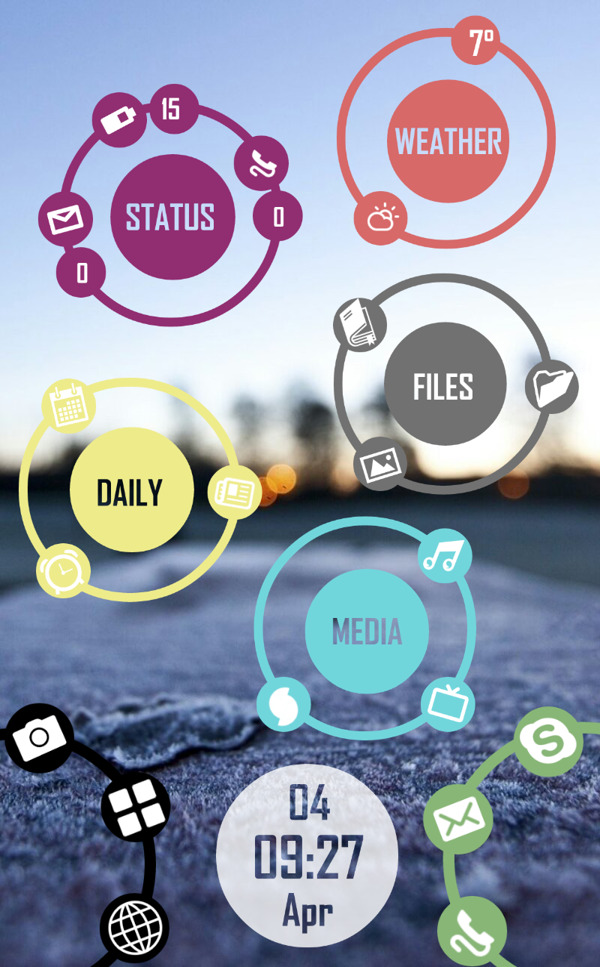
Task: Open the TV icon in Media
Action: click(x=447, y=702)
